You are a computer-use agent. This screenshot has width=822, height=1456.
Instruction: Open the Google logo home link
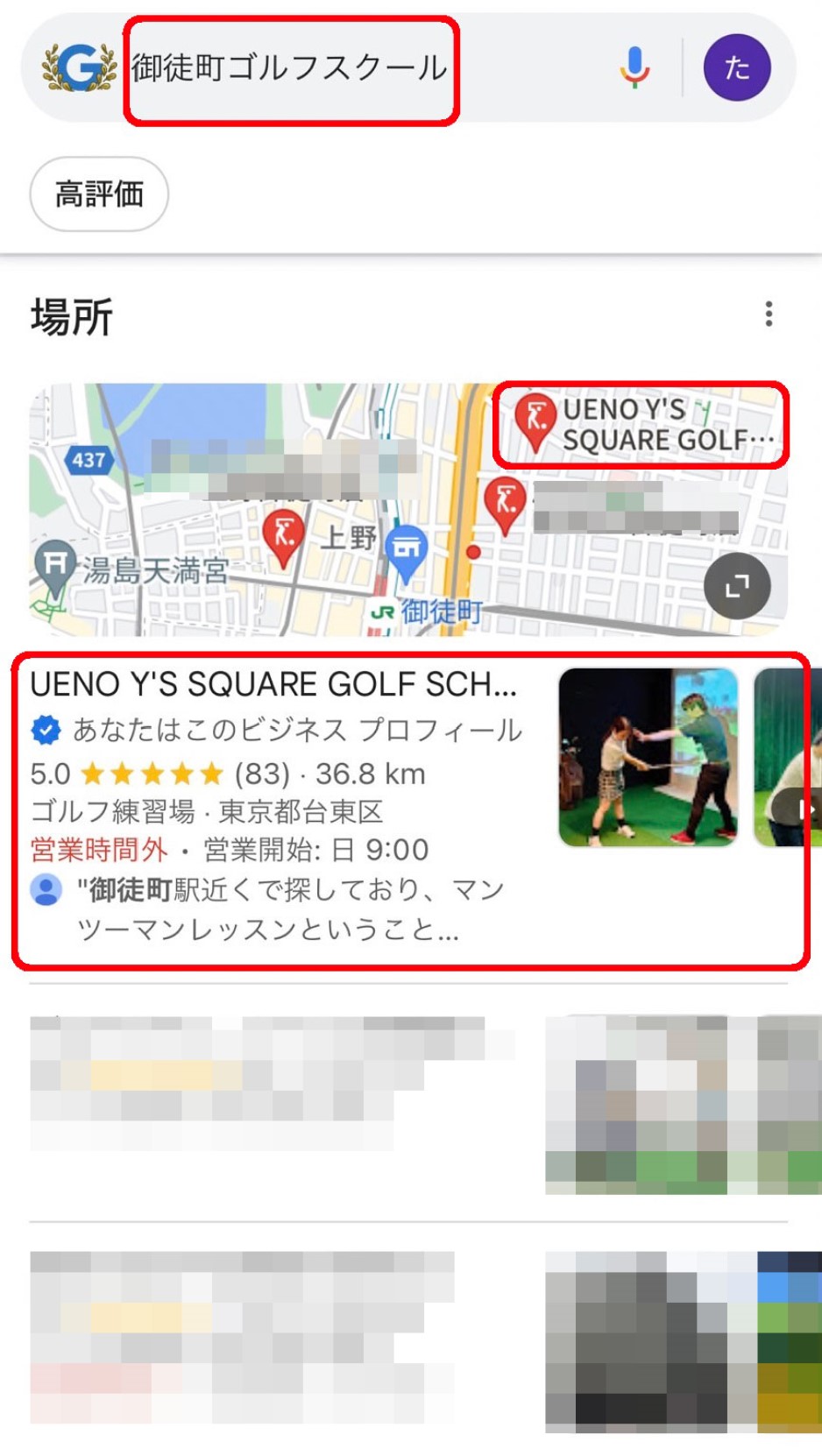79,67
